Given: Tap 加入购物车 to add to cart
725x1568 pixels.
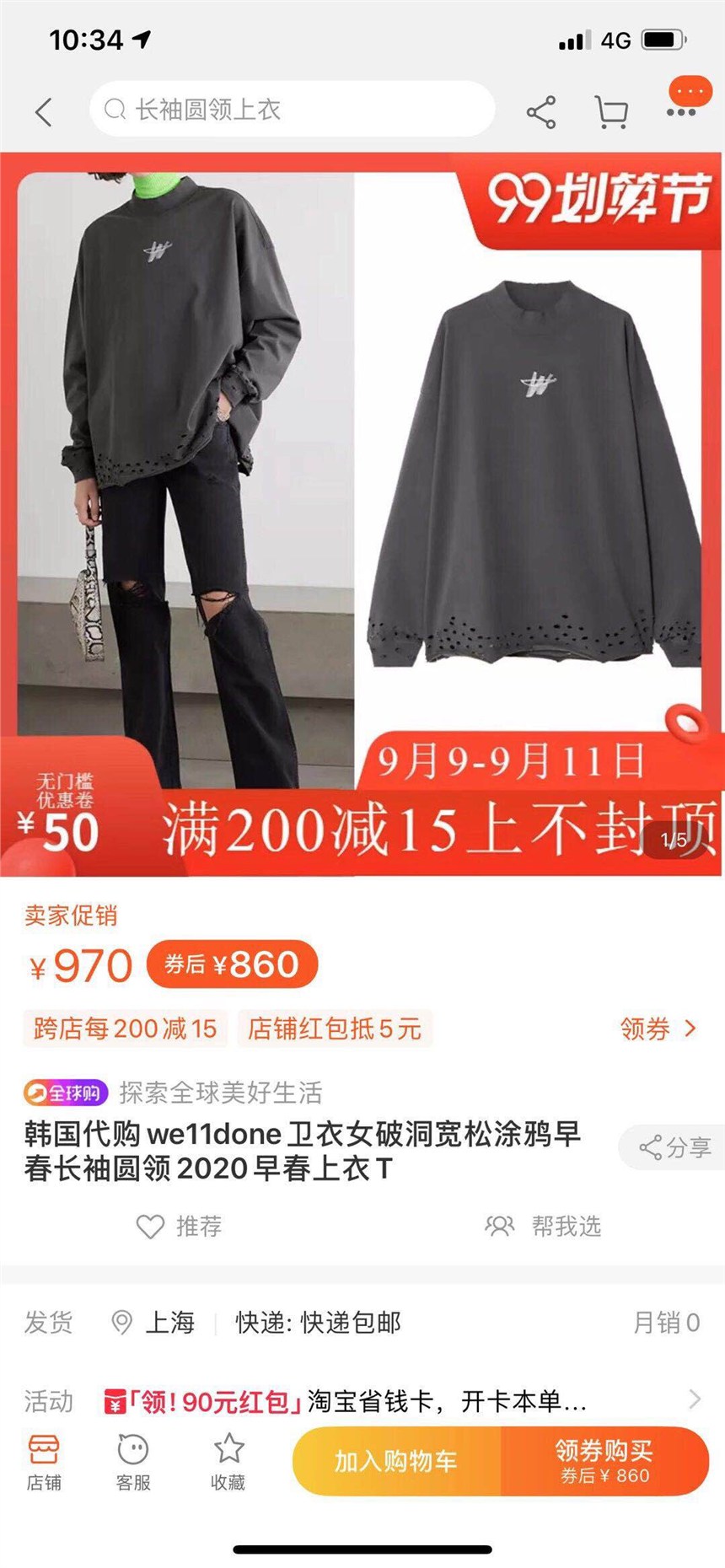Looking at the screenshot, I should [396, 1461].
